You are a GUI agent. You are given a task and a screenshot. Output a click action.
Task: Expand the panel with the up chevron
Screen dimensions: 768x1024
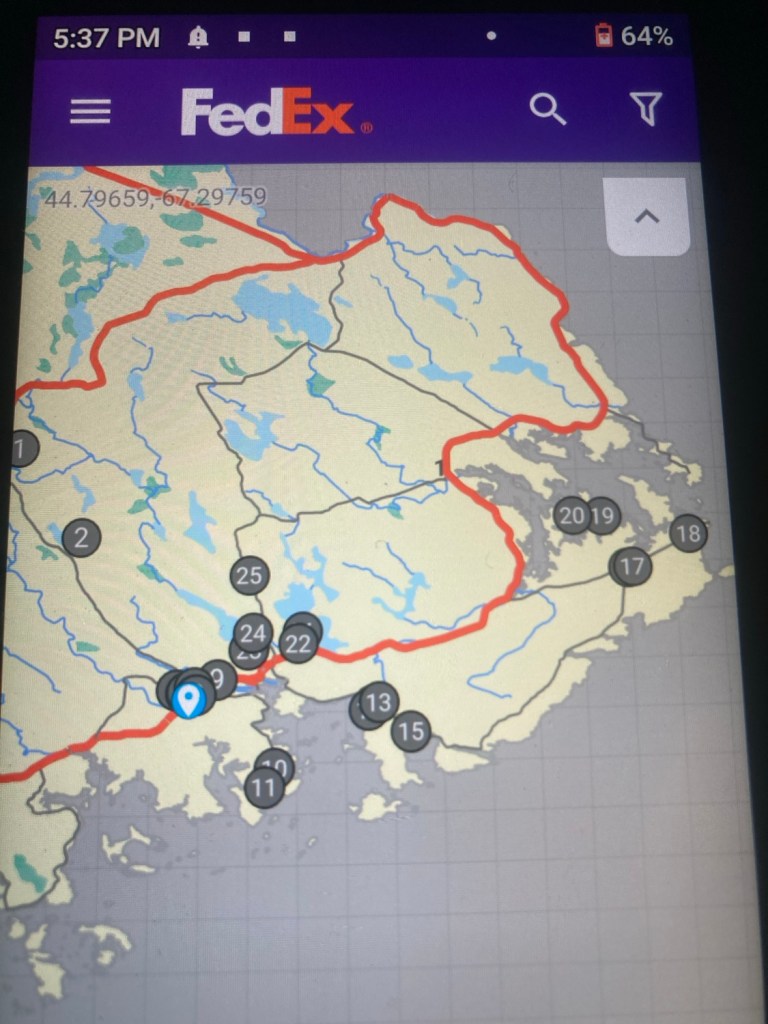(x=647, y=216)
